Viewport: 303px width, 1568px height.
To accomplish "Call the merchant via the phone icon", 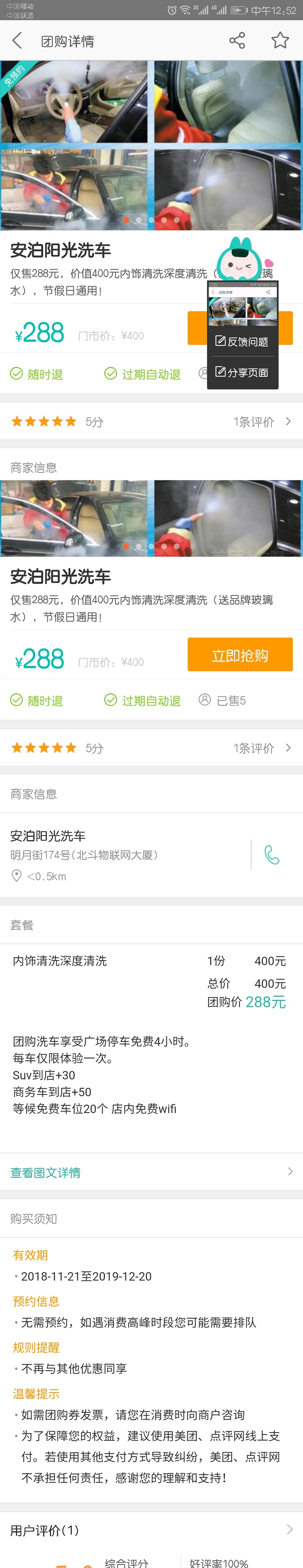I will (x=272, y=855).
